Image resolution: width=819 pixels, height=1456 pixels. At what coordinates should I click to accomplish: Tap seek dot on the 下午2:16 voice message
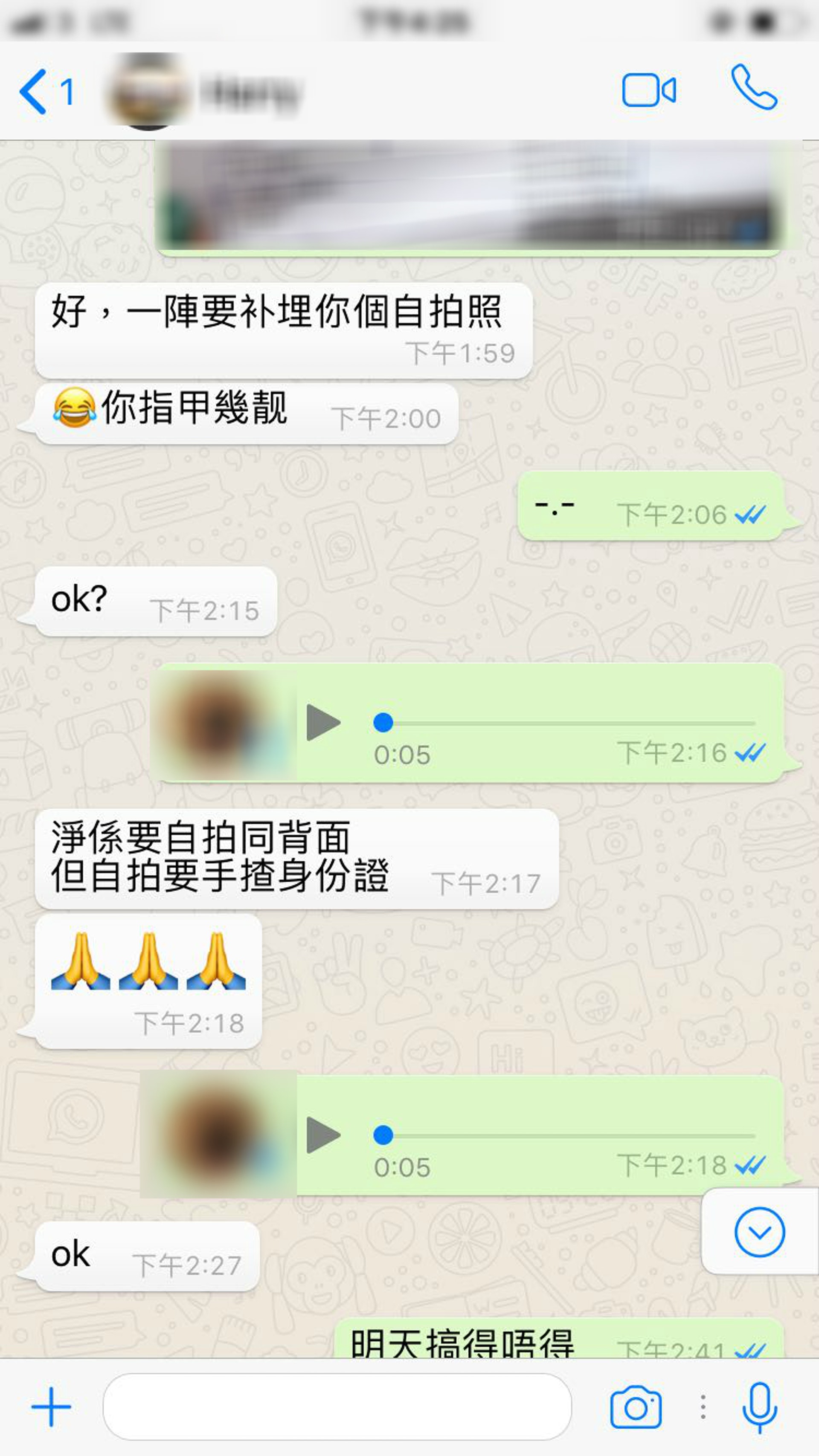pos(383,722)
